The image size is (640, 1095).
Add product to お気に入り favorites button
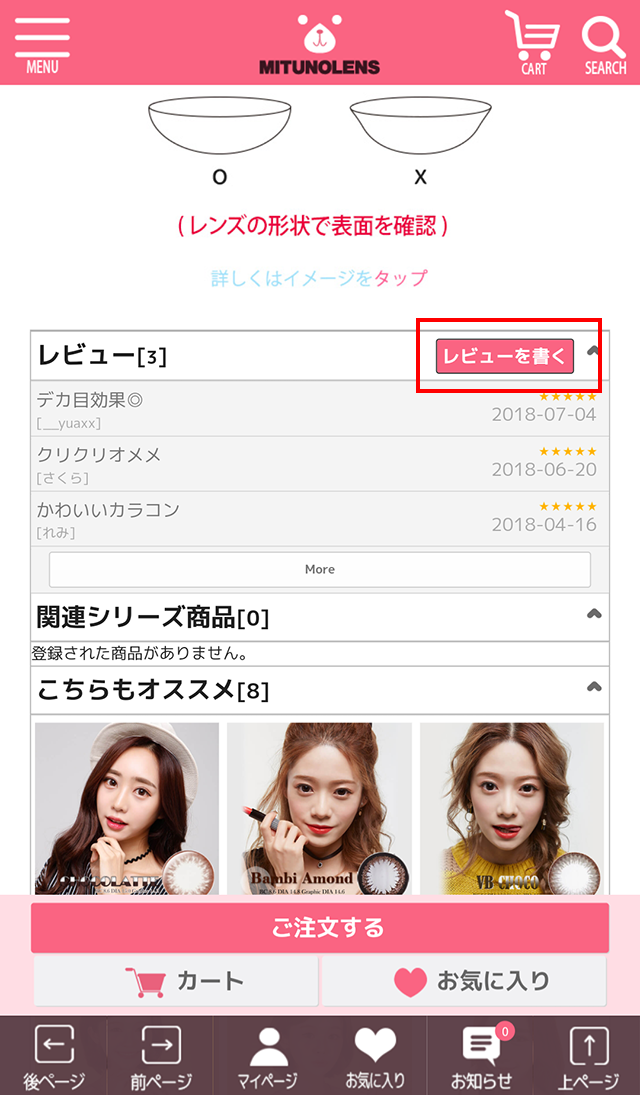pyautogui.click(x=464, y=981)
